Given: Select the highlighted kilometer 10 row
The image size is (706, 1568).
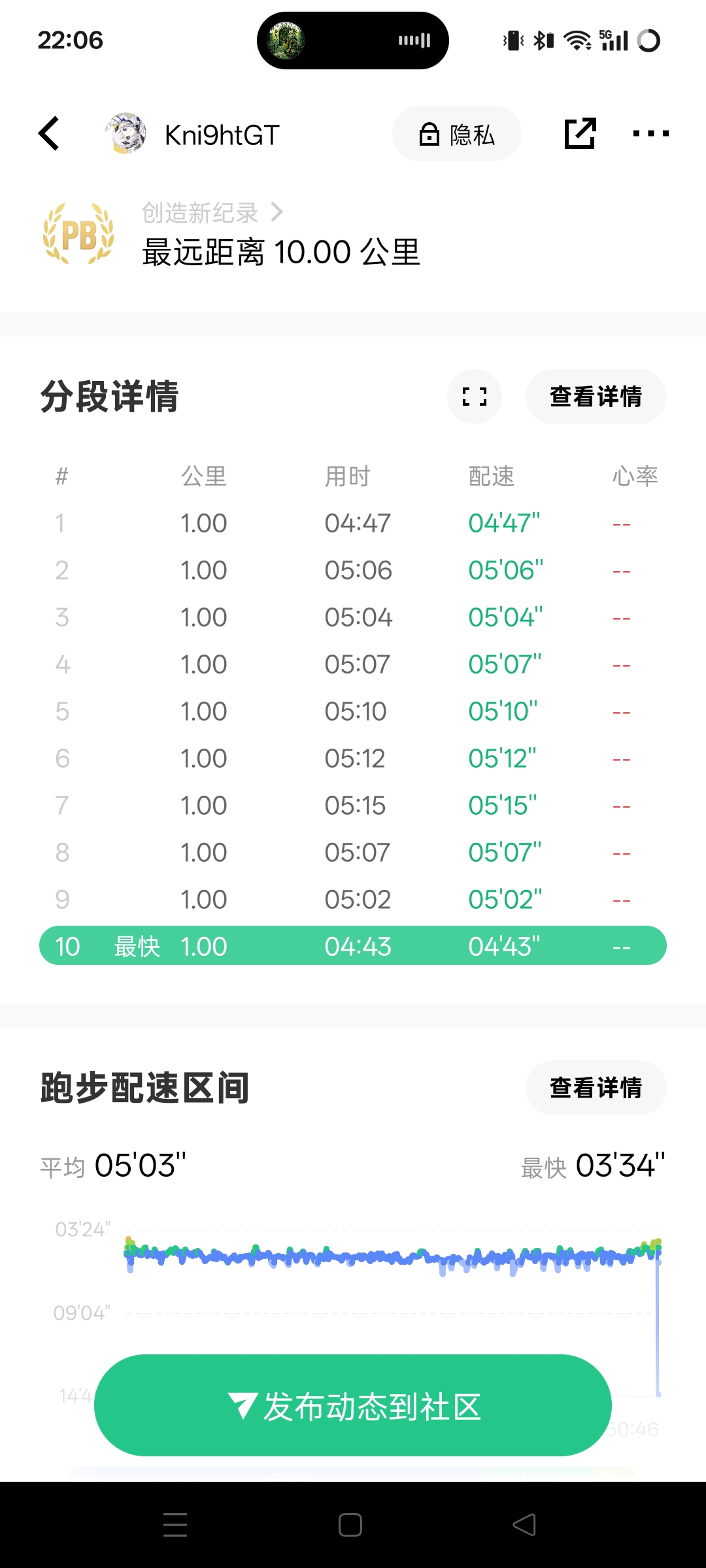Looking at the screenshot, I should [x=352, y=945].
